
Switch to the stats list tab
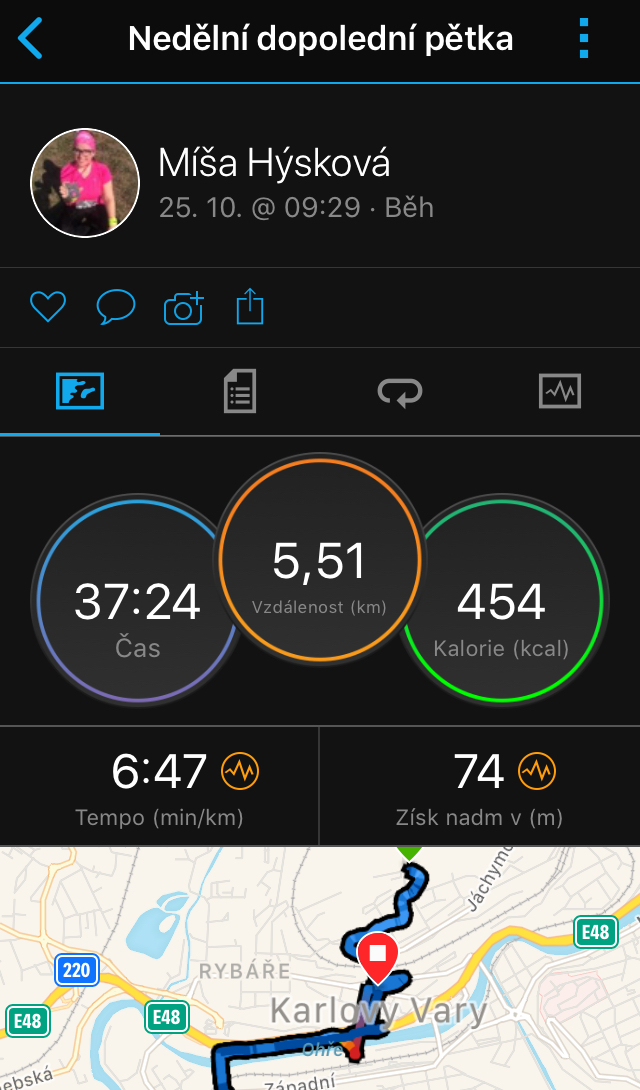[x=240, y=391]
